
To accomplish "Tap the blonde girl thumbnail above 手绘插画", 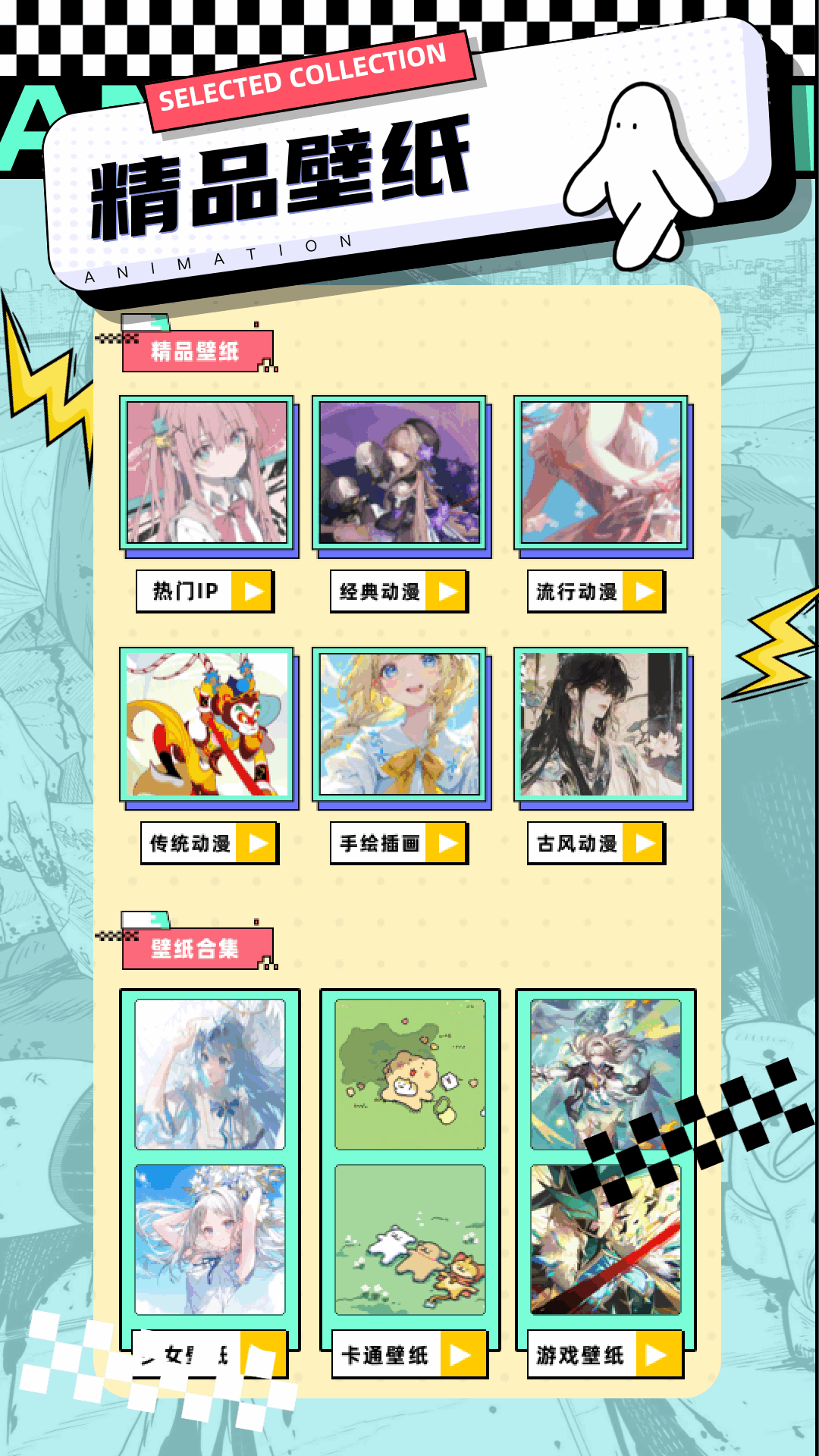I will tap(400, 723).
